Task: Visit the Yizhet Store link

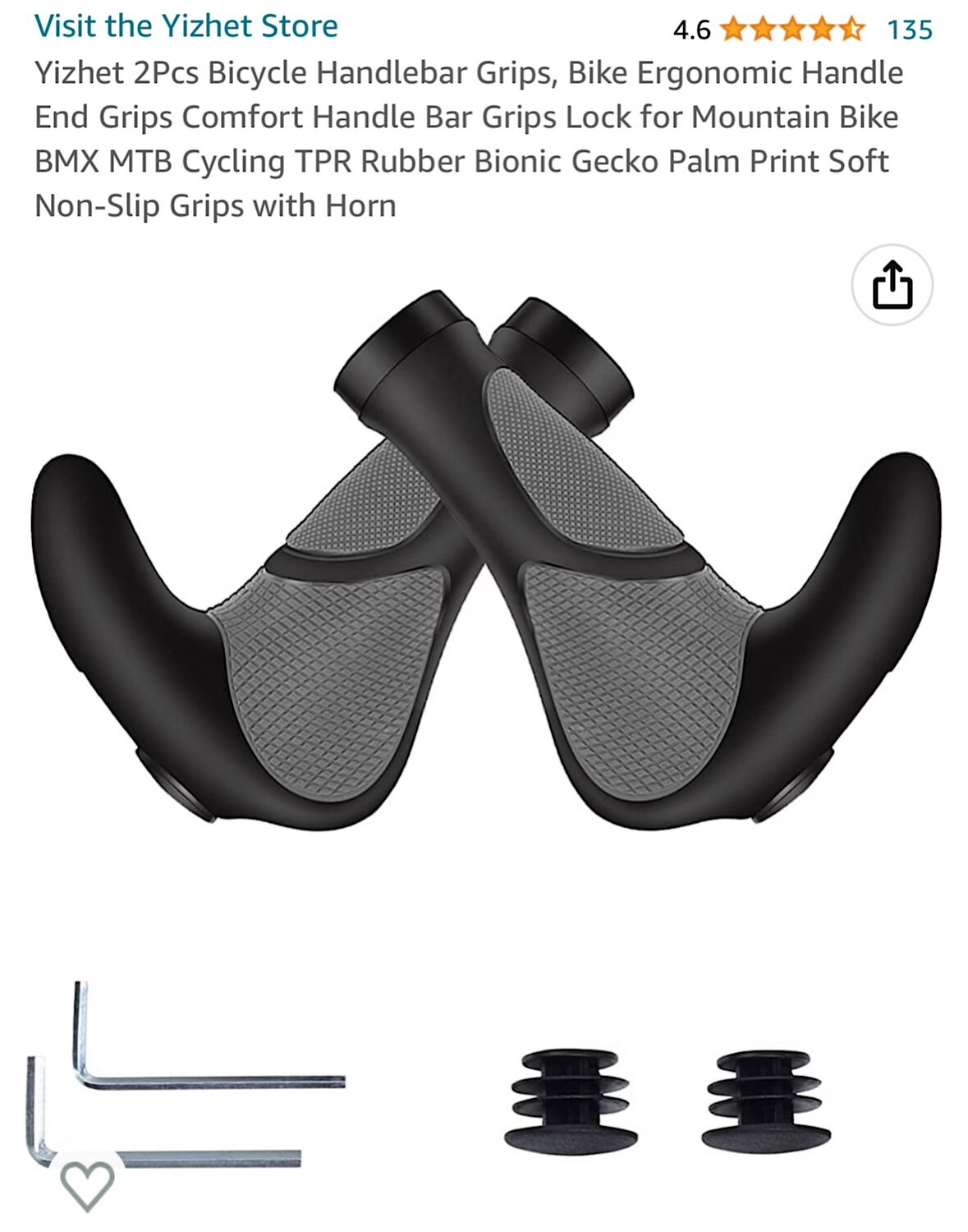Action: point(186,26)
